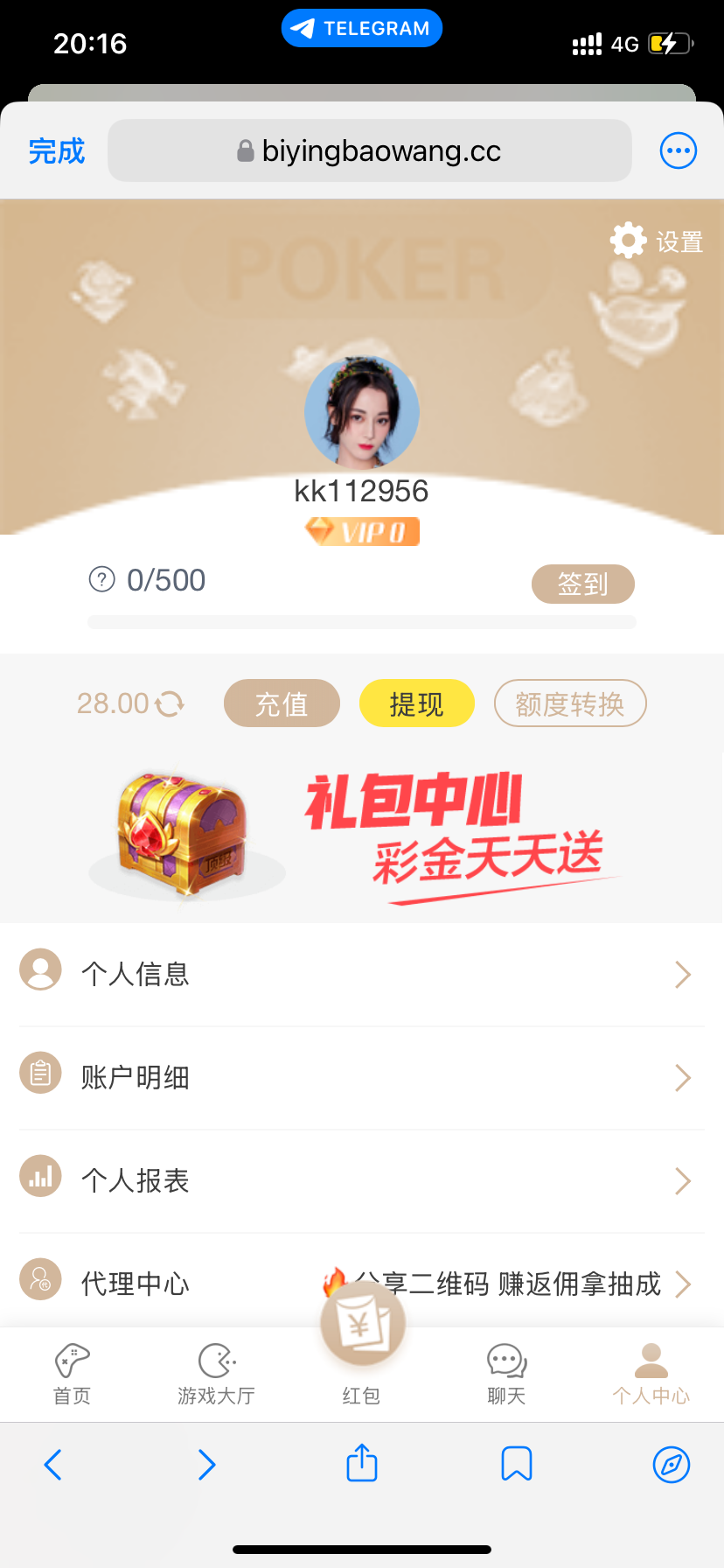Tap 充值 to recharge

282,703
